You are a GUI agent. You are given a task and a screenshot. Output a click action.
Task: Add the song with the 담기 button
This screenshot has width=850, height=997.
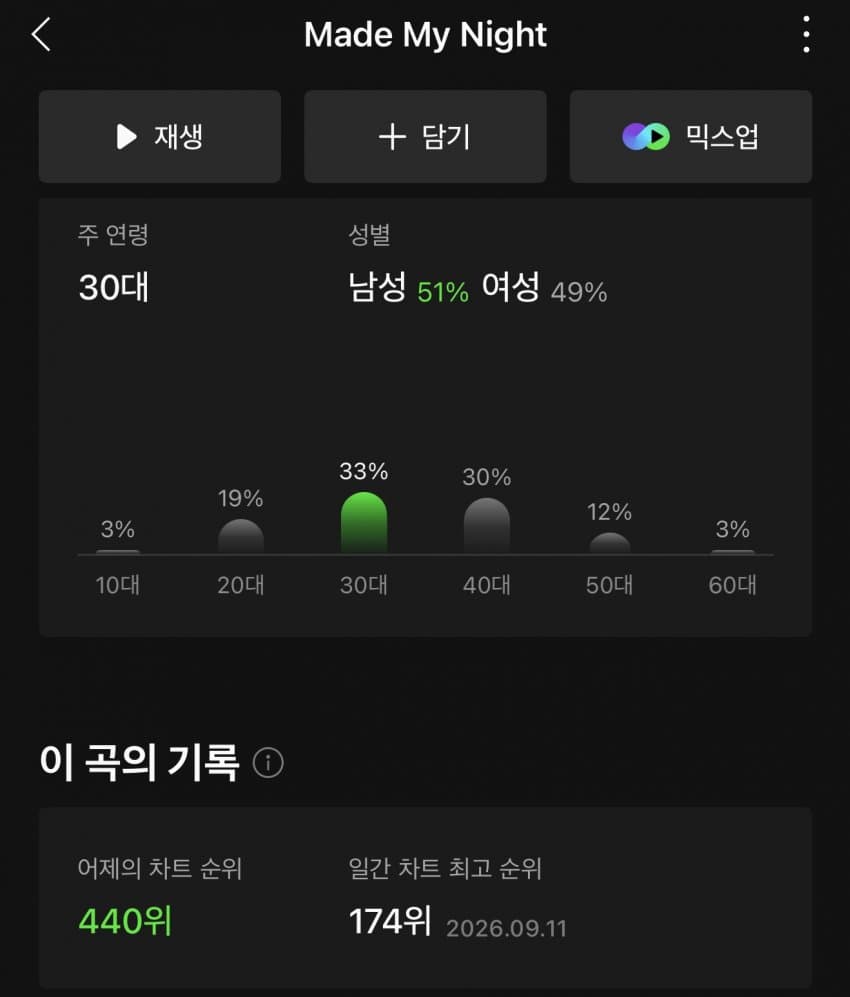(x=425, y=137)
